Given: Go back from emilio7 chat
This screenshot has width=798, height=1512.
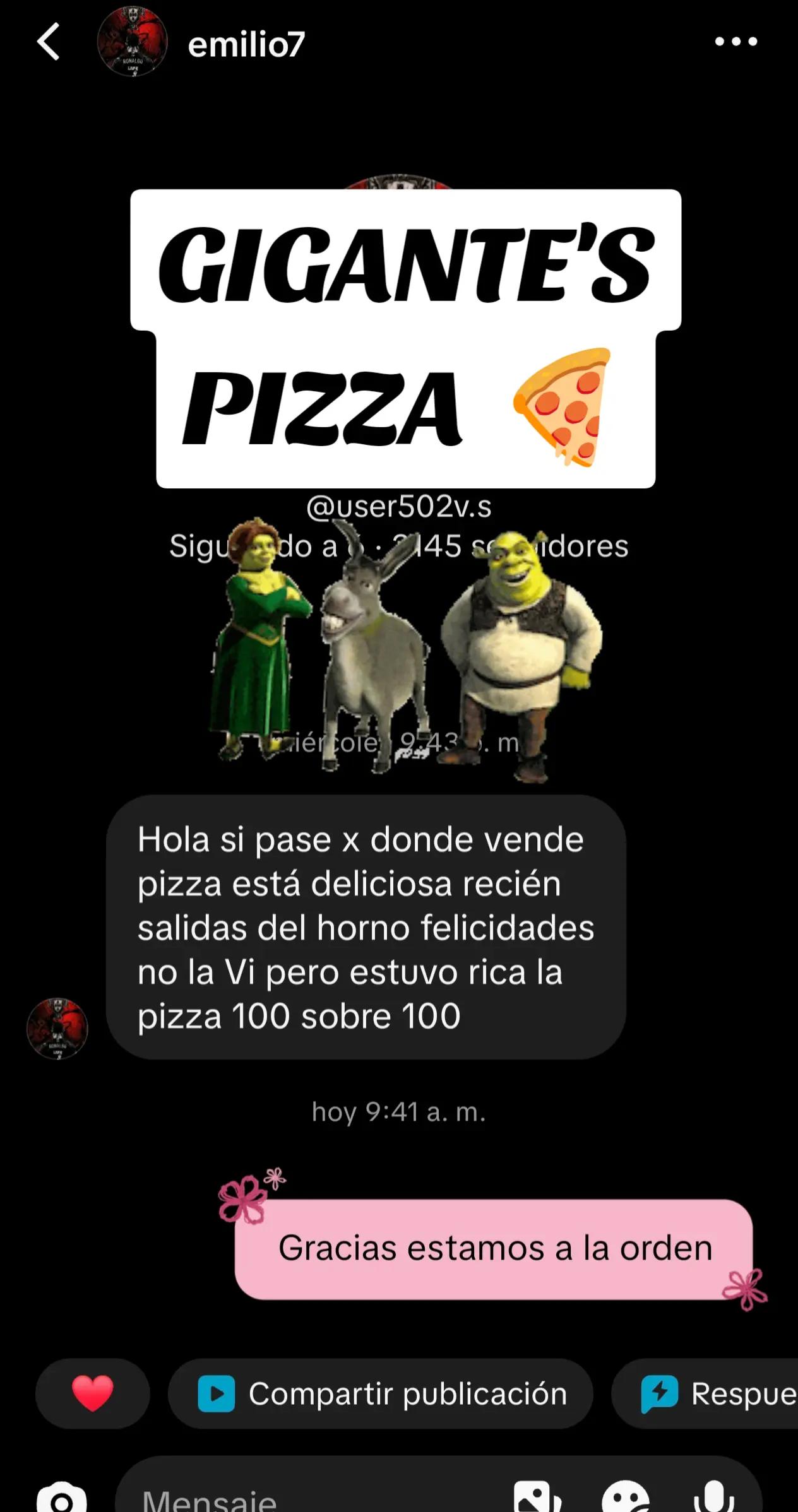Looking at the screenshot, I should [49, 42].
